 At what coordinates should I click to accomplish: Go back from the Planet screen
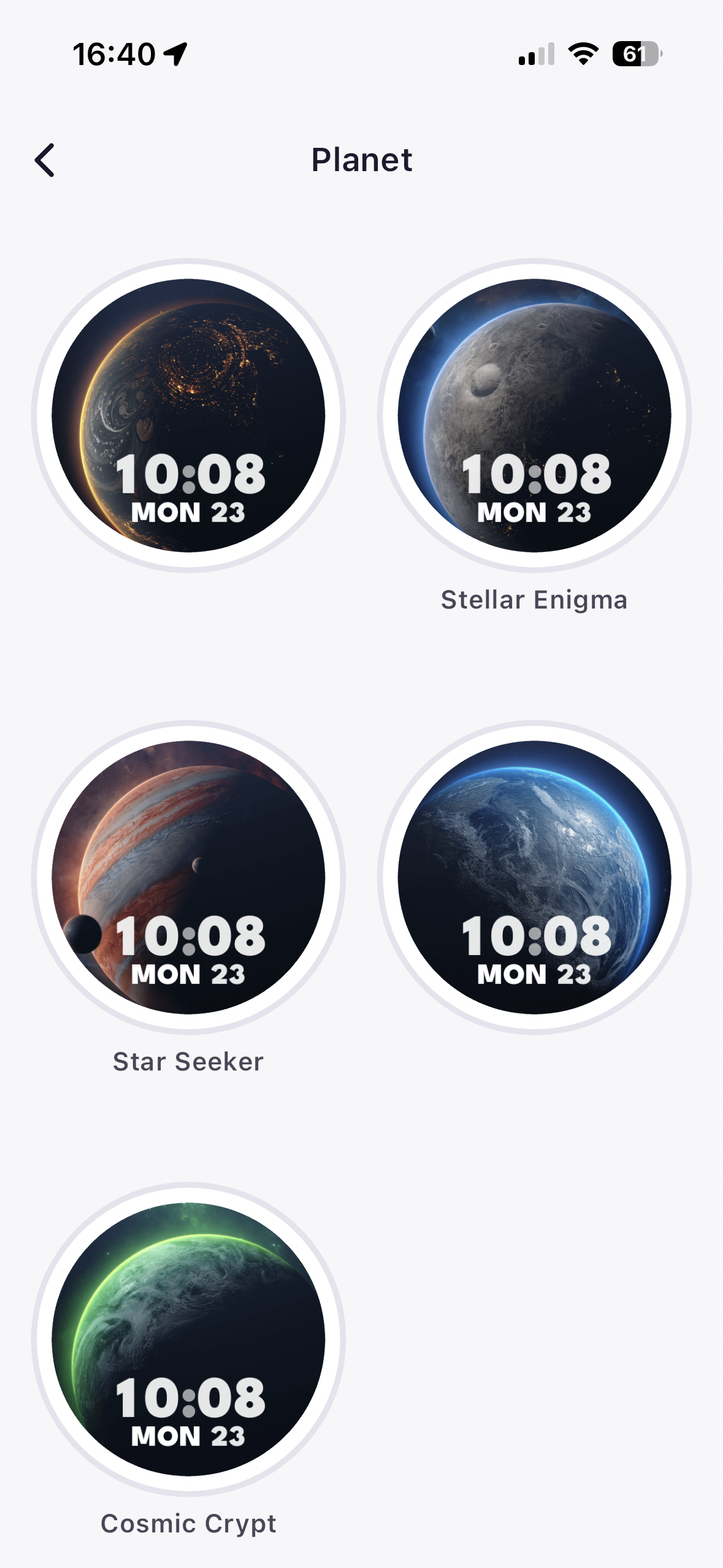[45, 160]
